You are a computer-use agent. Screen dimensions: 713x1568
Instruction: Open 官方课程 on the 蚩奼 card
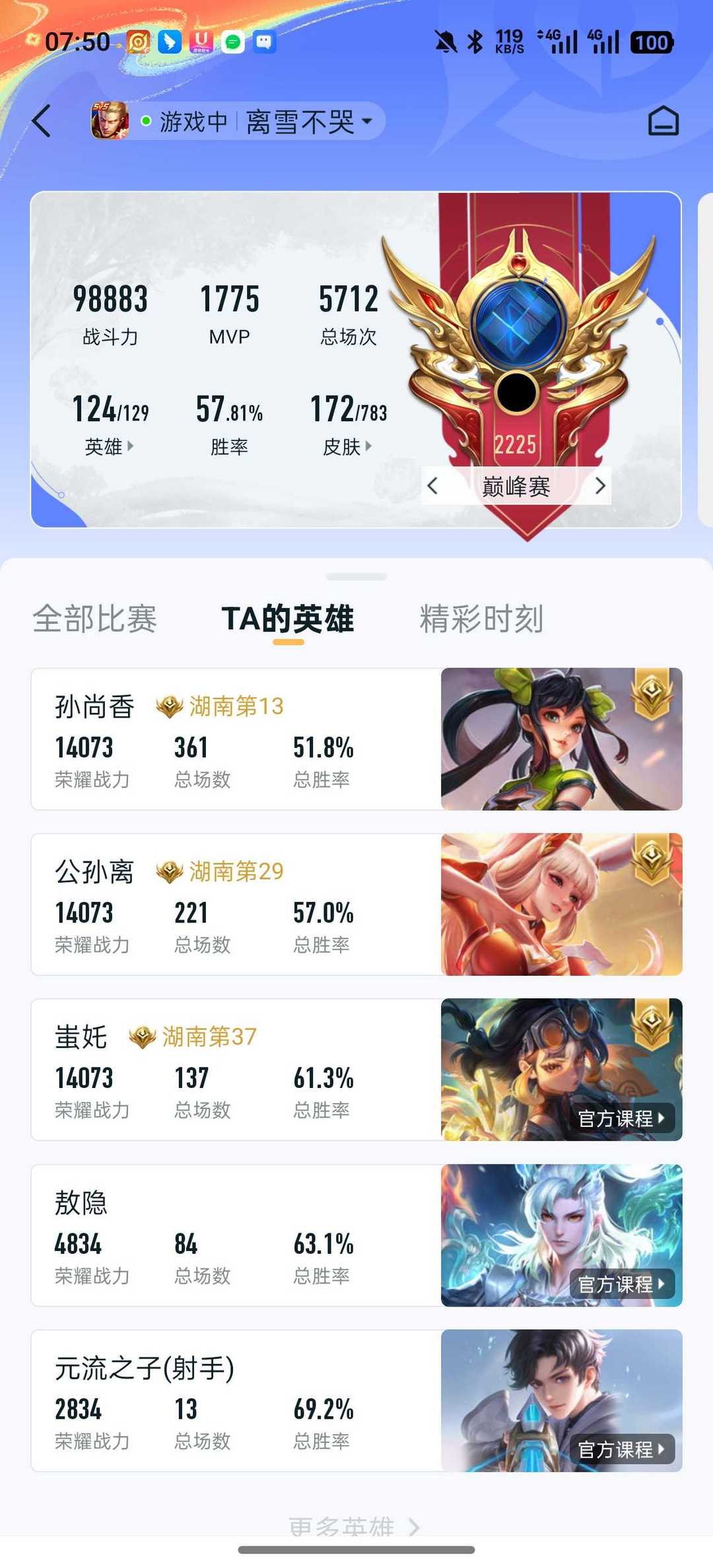click(621, 1118)
